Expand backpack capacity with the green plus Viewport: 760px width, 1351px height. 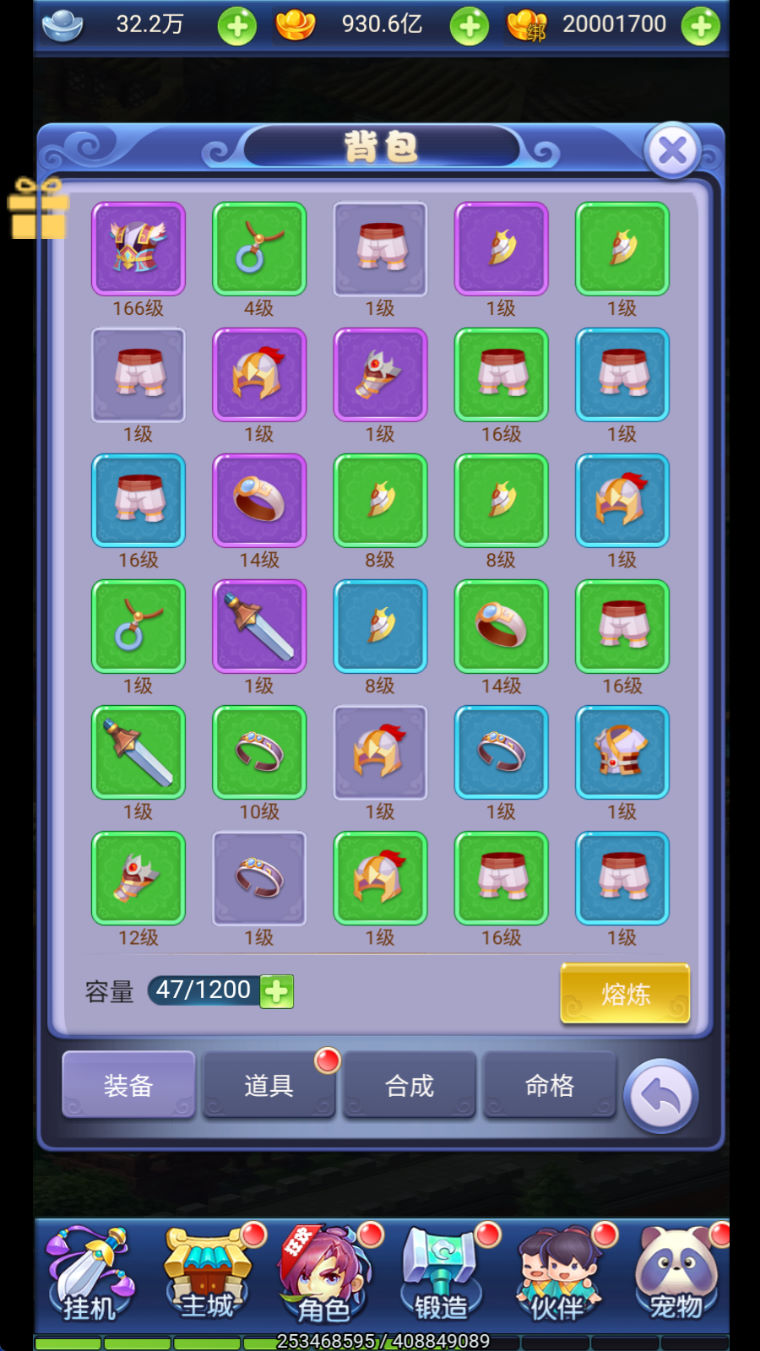(x=276, y=991)
